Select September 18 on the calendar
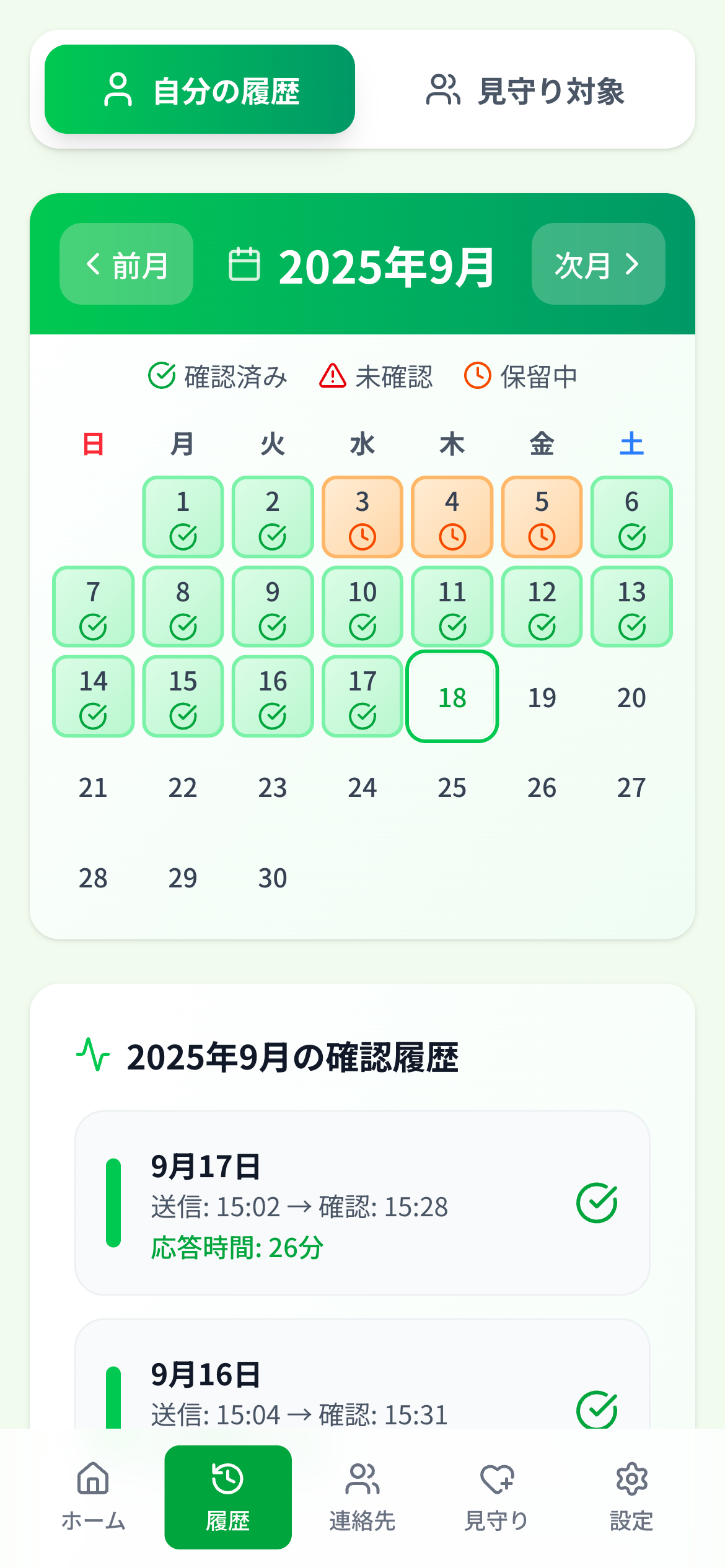This screenshot has height=1568, width=725. pyautogui.click(x=452, y=696)
